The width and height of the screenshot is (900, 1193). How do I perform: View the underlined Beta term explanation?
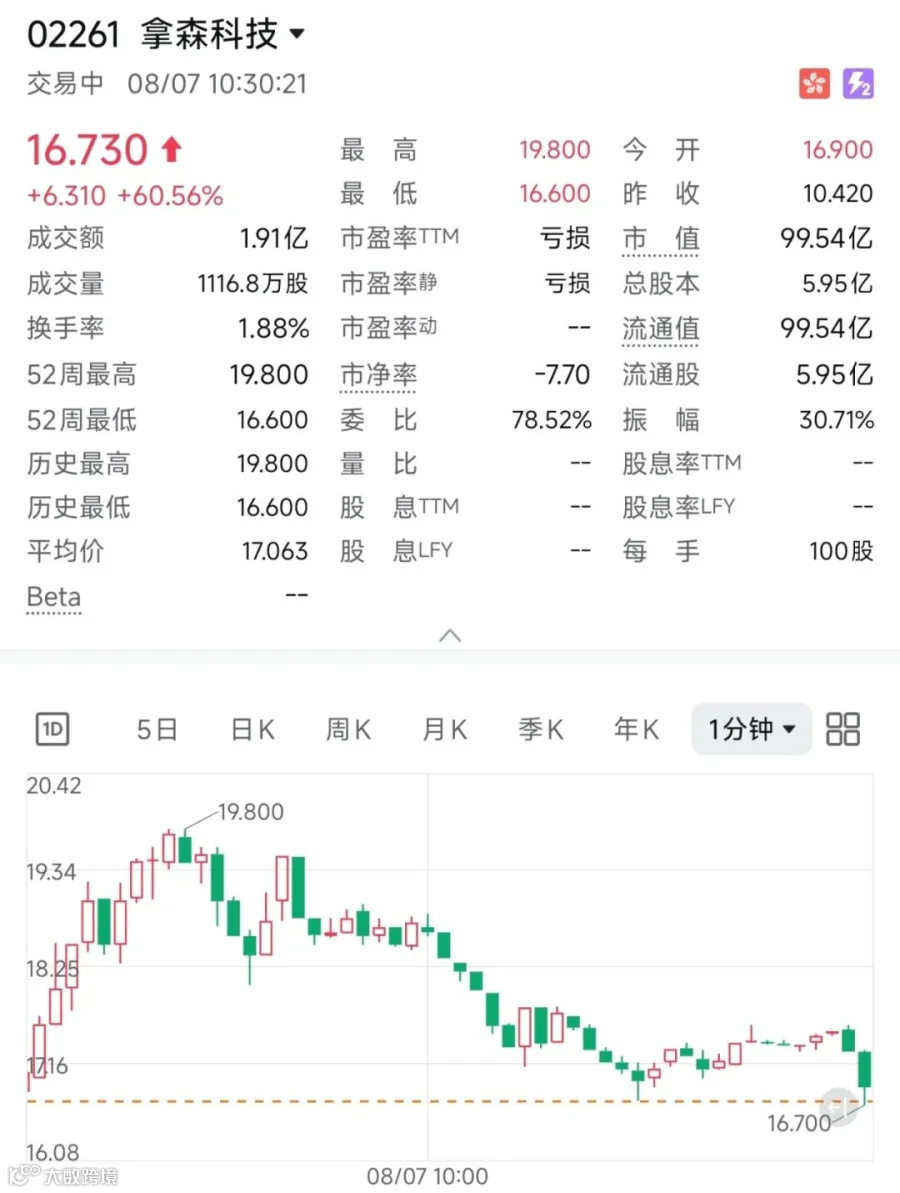54,598
